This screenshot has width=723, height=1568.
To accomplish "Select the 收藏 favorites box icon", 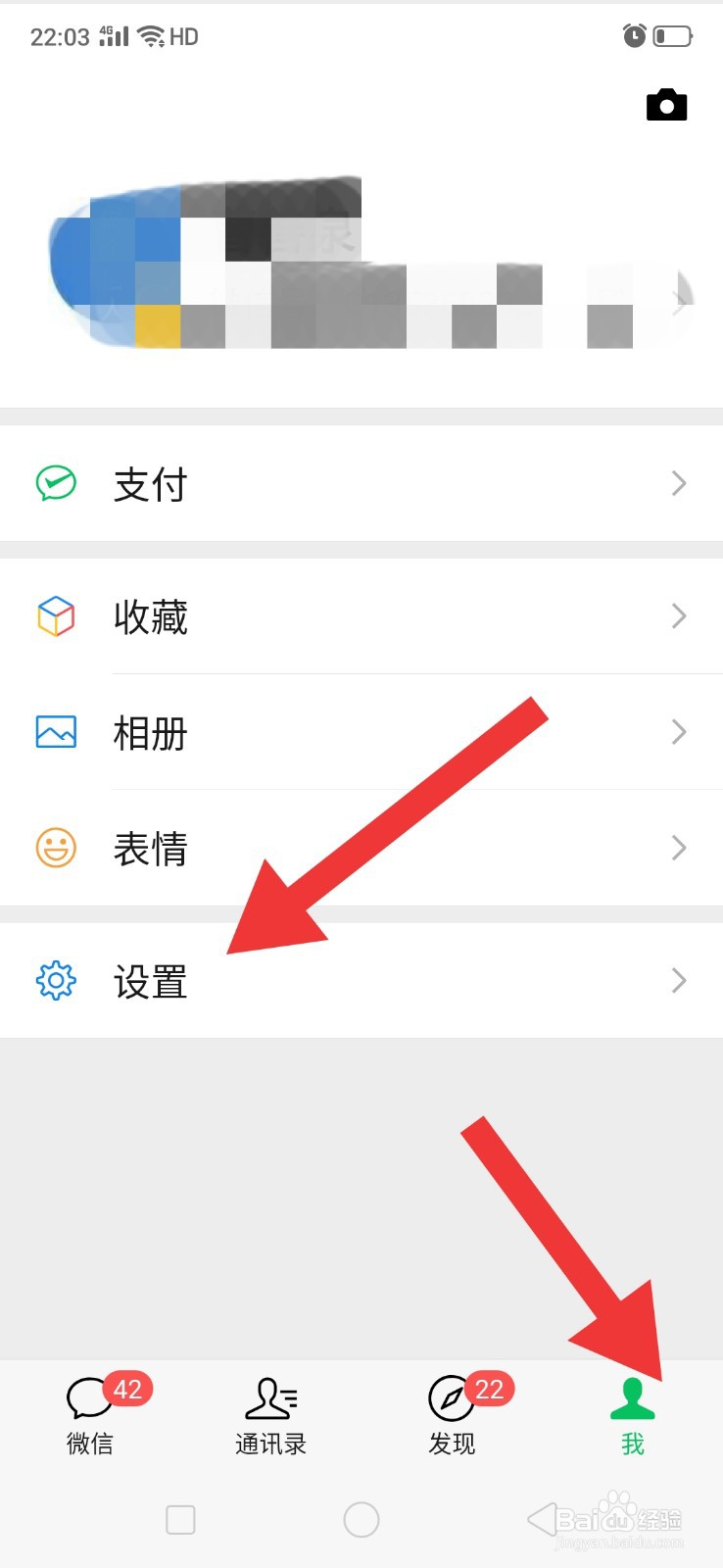I will [56, 617].
